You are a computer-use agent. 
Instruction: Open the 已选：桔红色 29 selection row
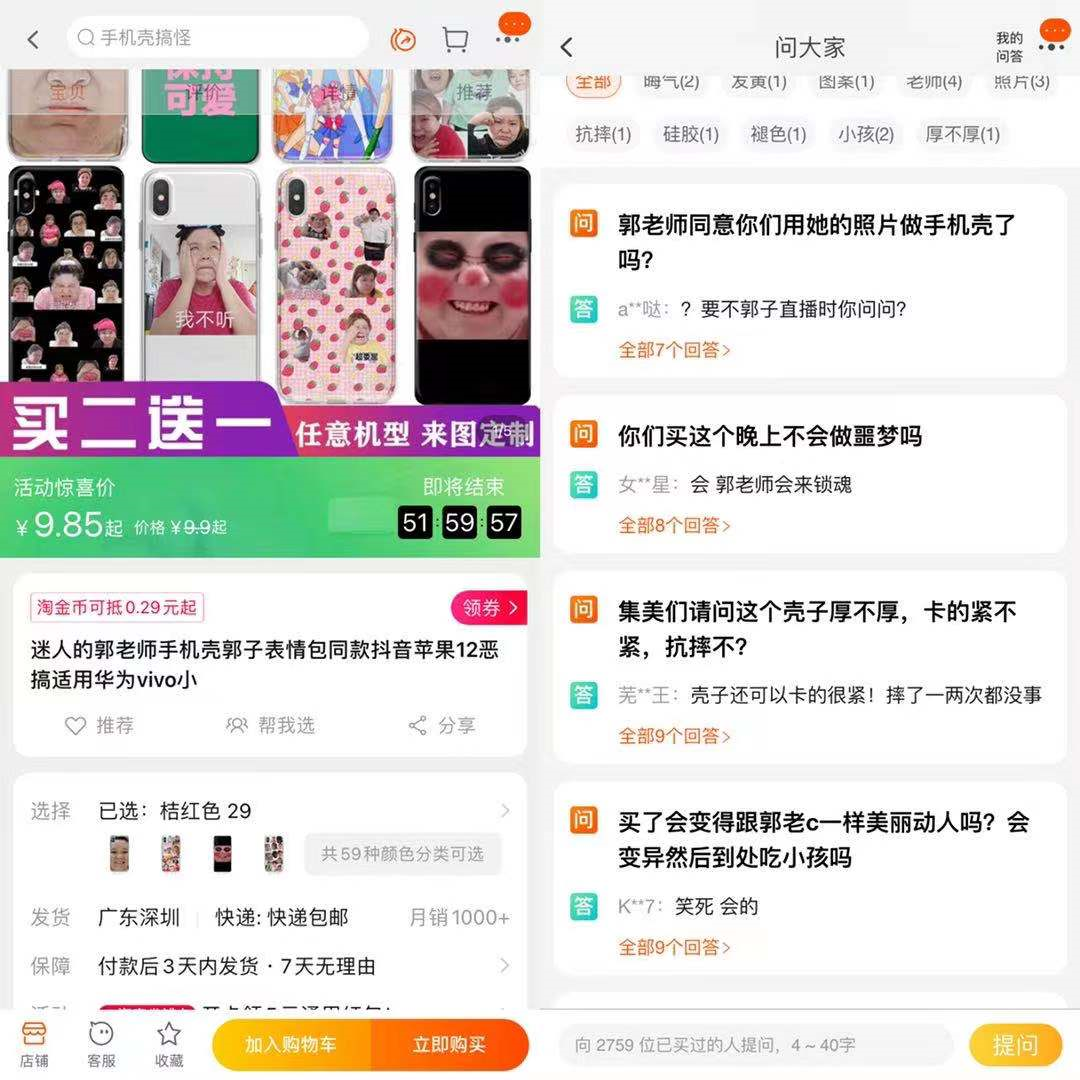coord(270,810)
